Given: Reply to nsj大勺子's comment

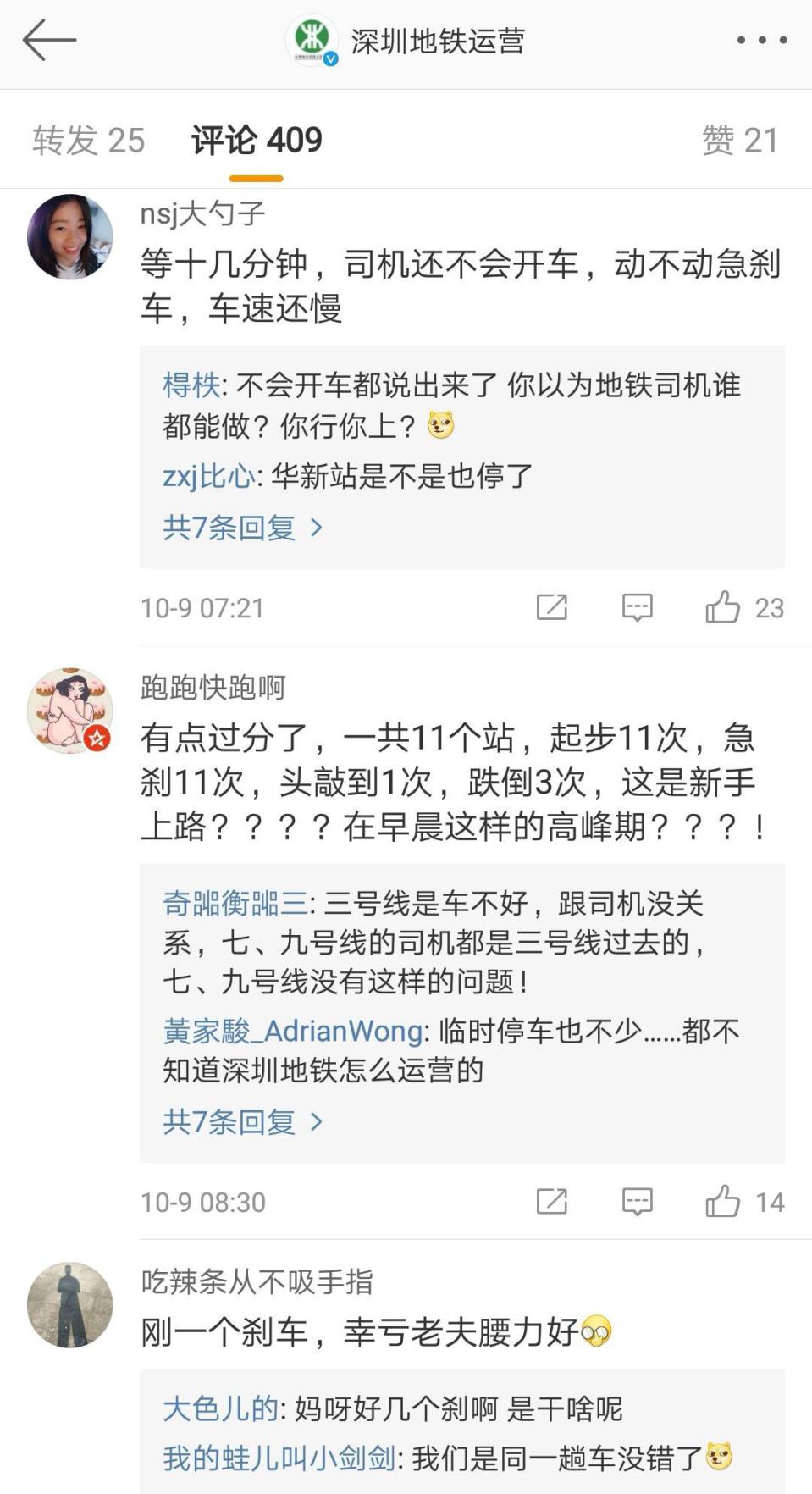Looking at the screenshot, I should (x=637, y=607).
